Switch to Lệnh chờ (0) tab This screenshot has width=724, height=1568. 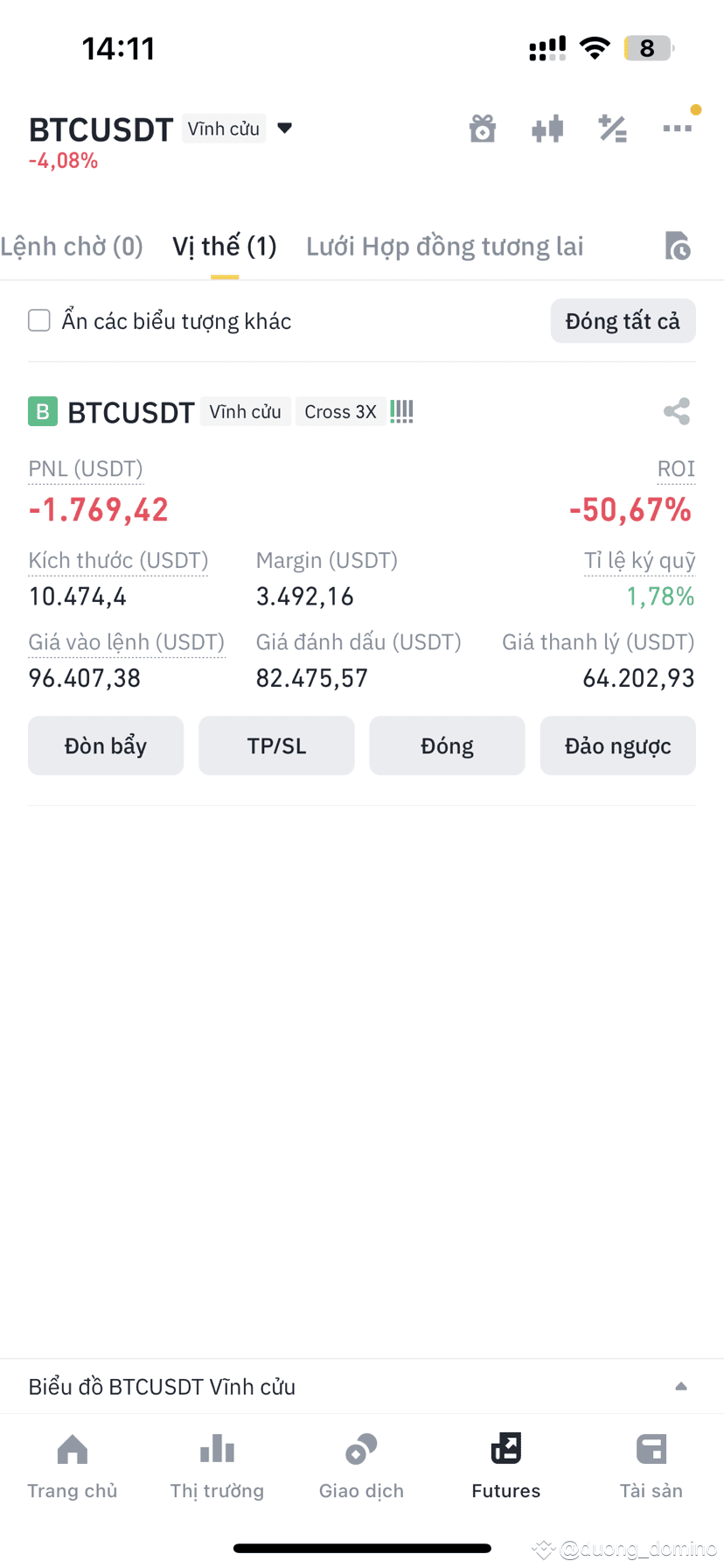click(x=72, y=247)
